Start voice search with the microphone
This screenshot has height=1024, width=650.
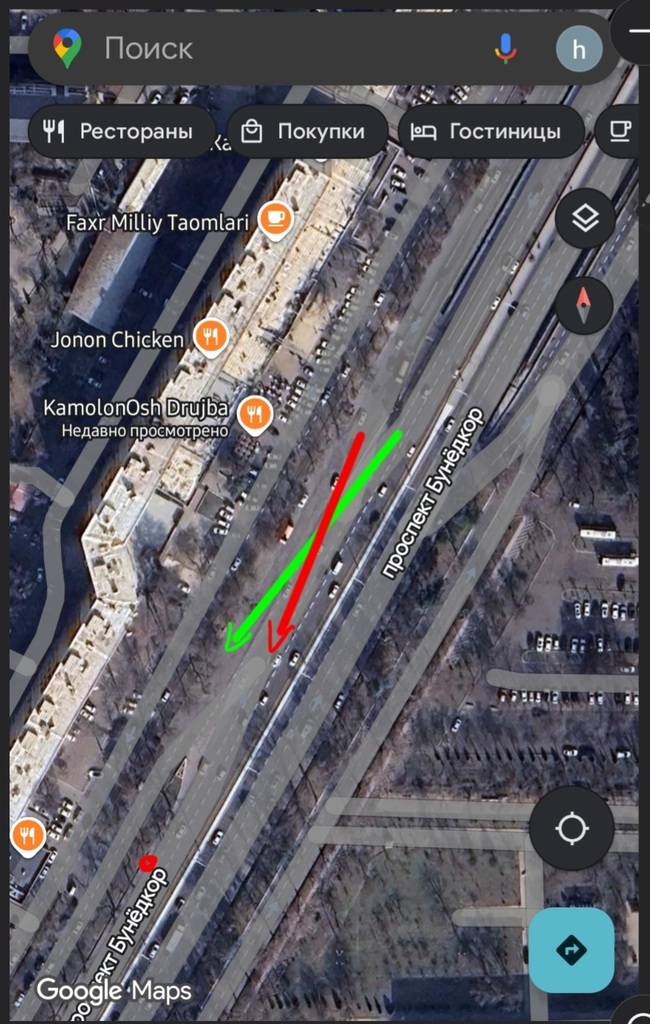point(506,47)
